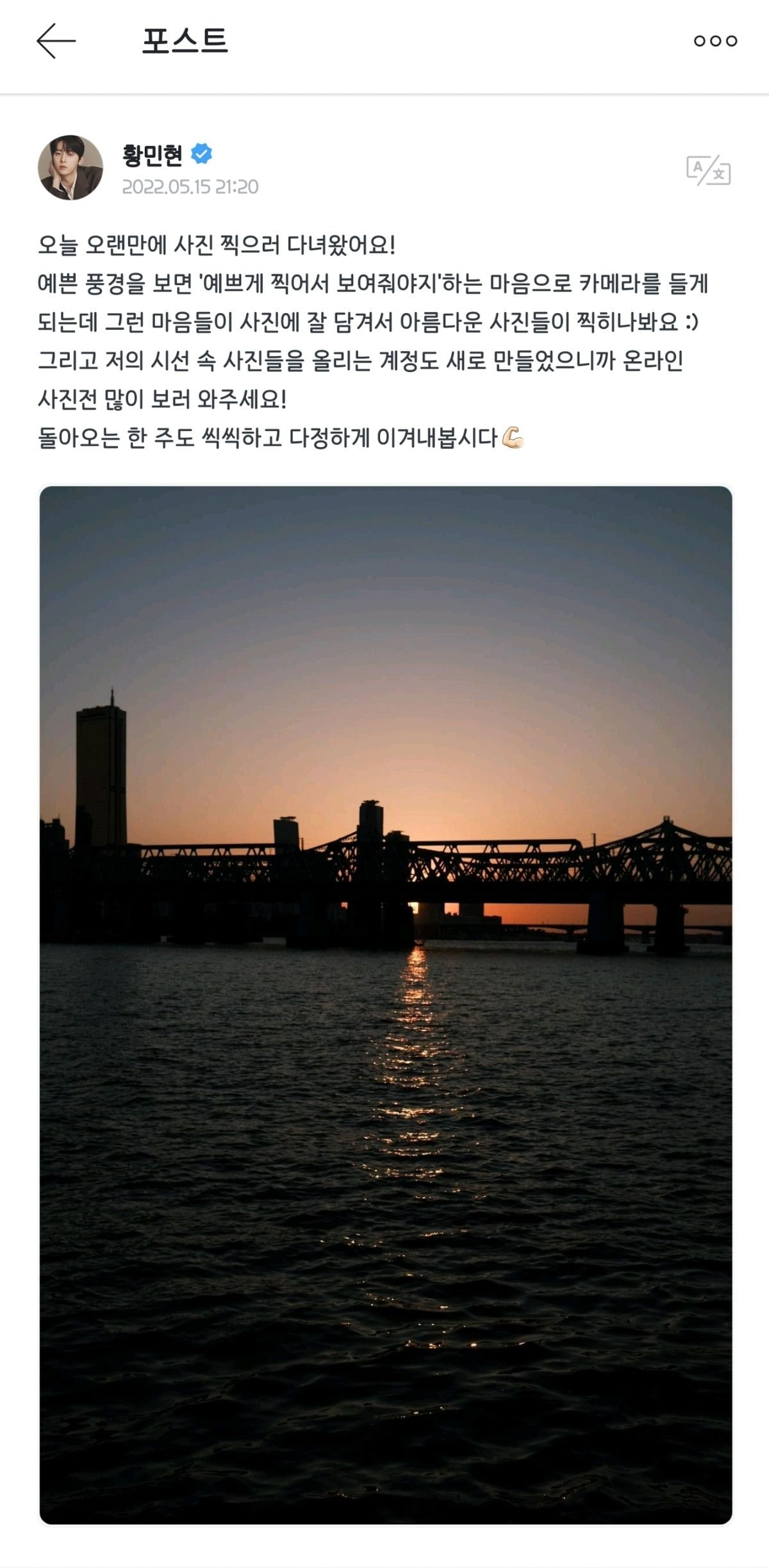View the sunset bridge photo full screen
Screen dimensions: 769x1568
pyautogui.click(x=386, y=1004)
